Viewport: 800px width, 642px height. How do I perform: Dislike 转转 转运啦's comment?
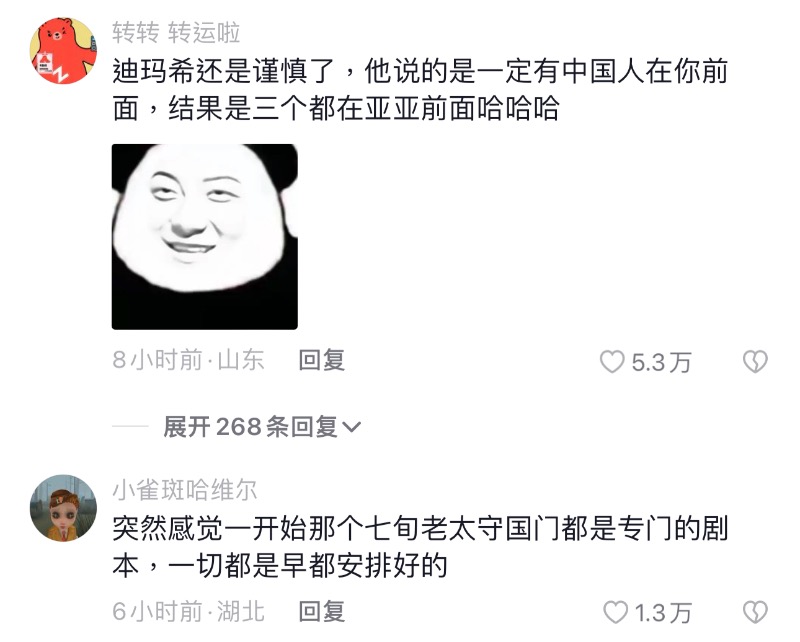pyautogui.click(x=755, y=362)
